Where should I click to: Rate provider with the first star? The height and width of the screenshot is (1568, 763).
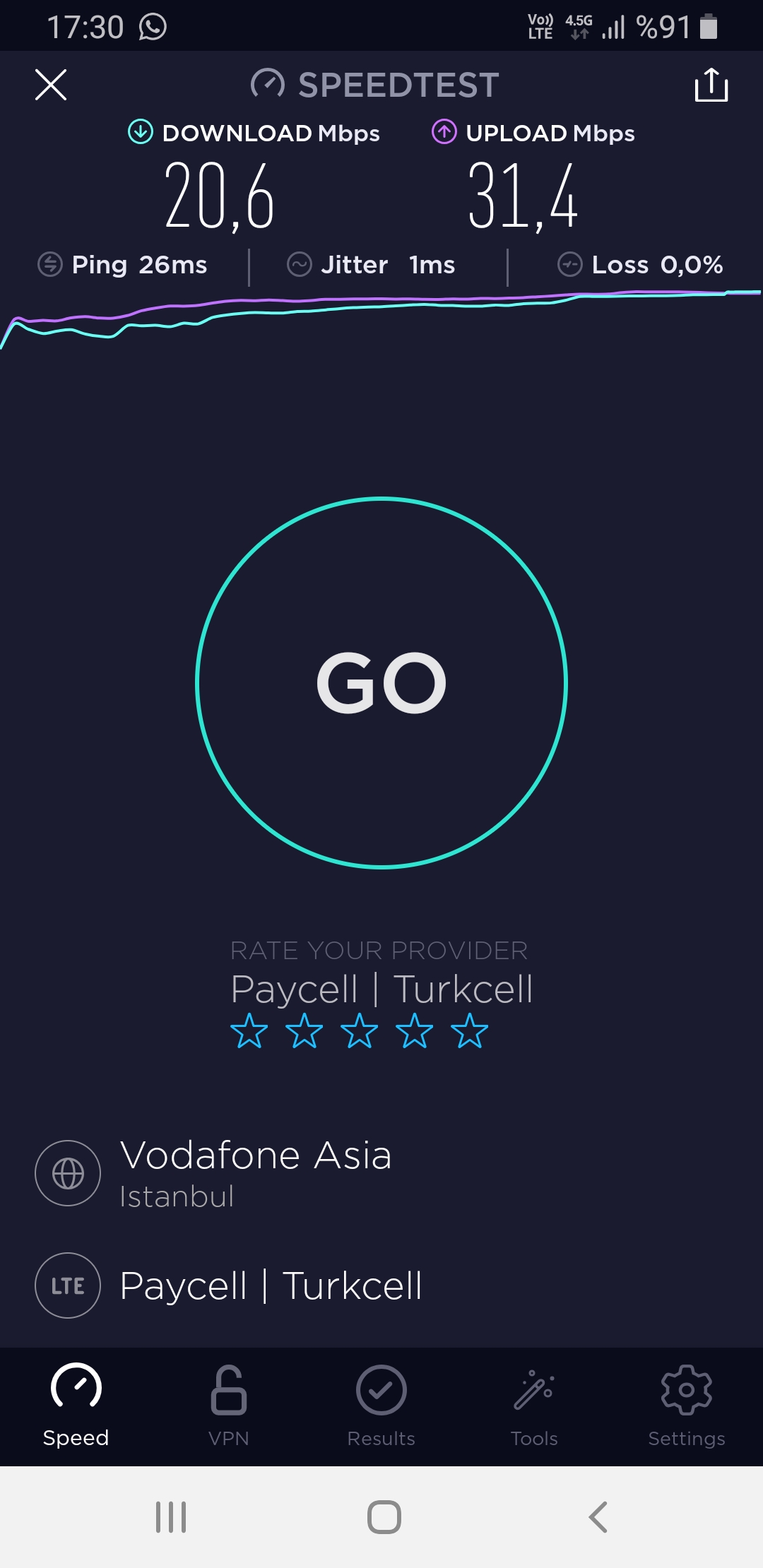coord(249,1031)
